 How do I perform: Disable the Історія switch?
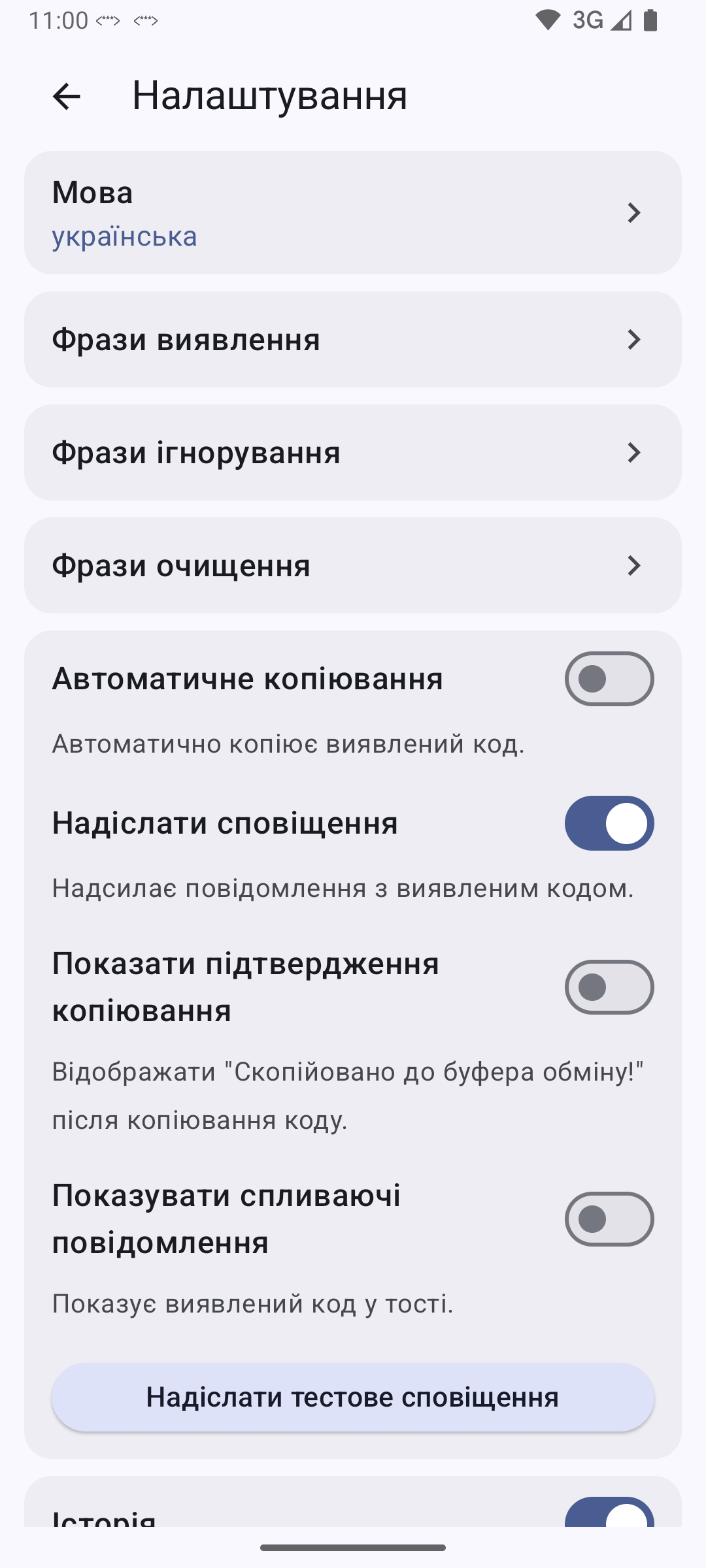click(x=609, y=1513)
